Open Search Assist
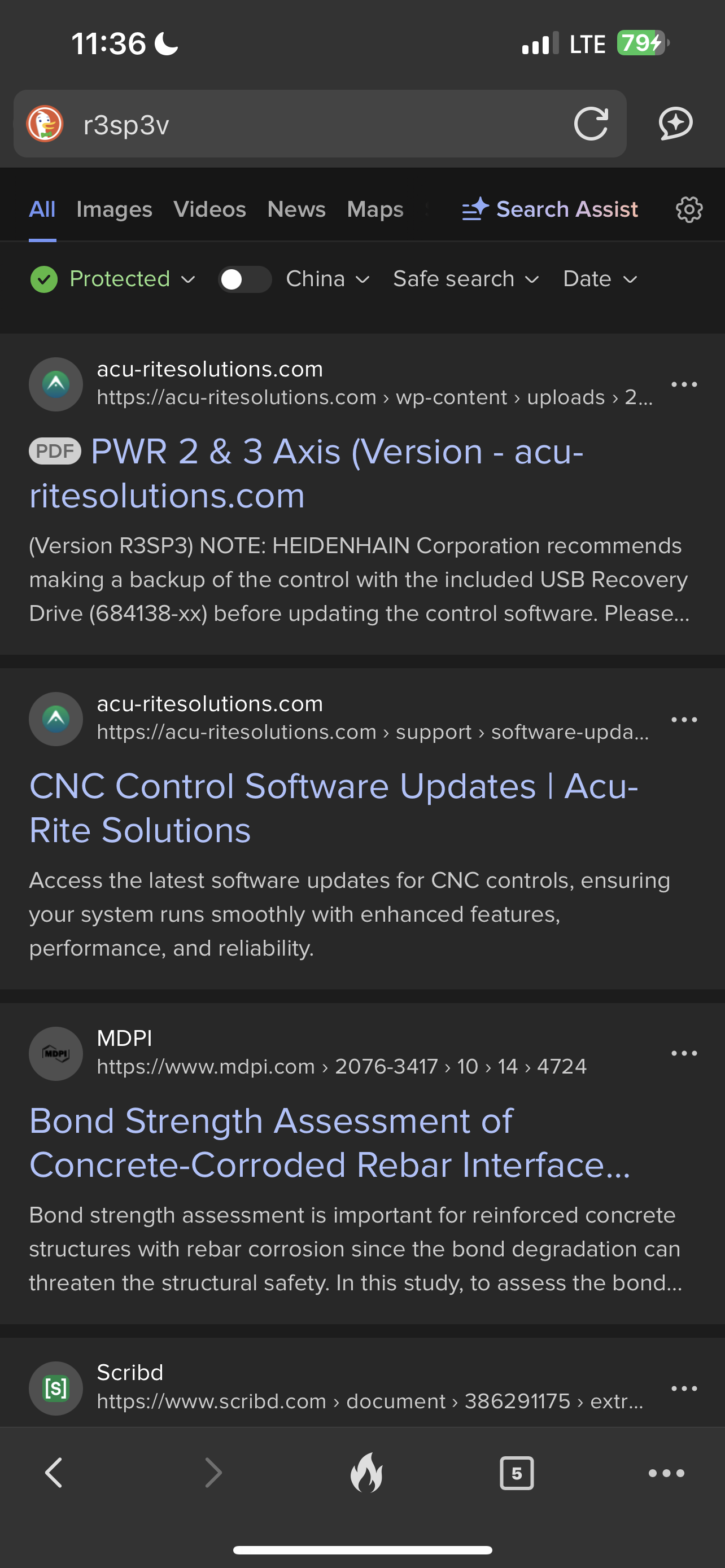 [x=550, y=209]
